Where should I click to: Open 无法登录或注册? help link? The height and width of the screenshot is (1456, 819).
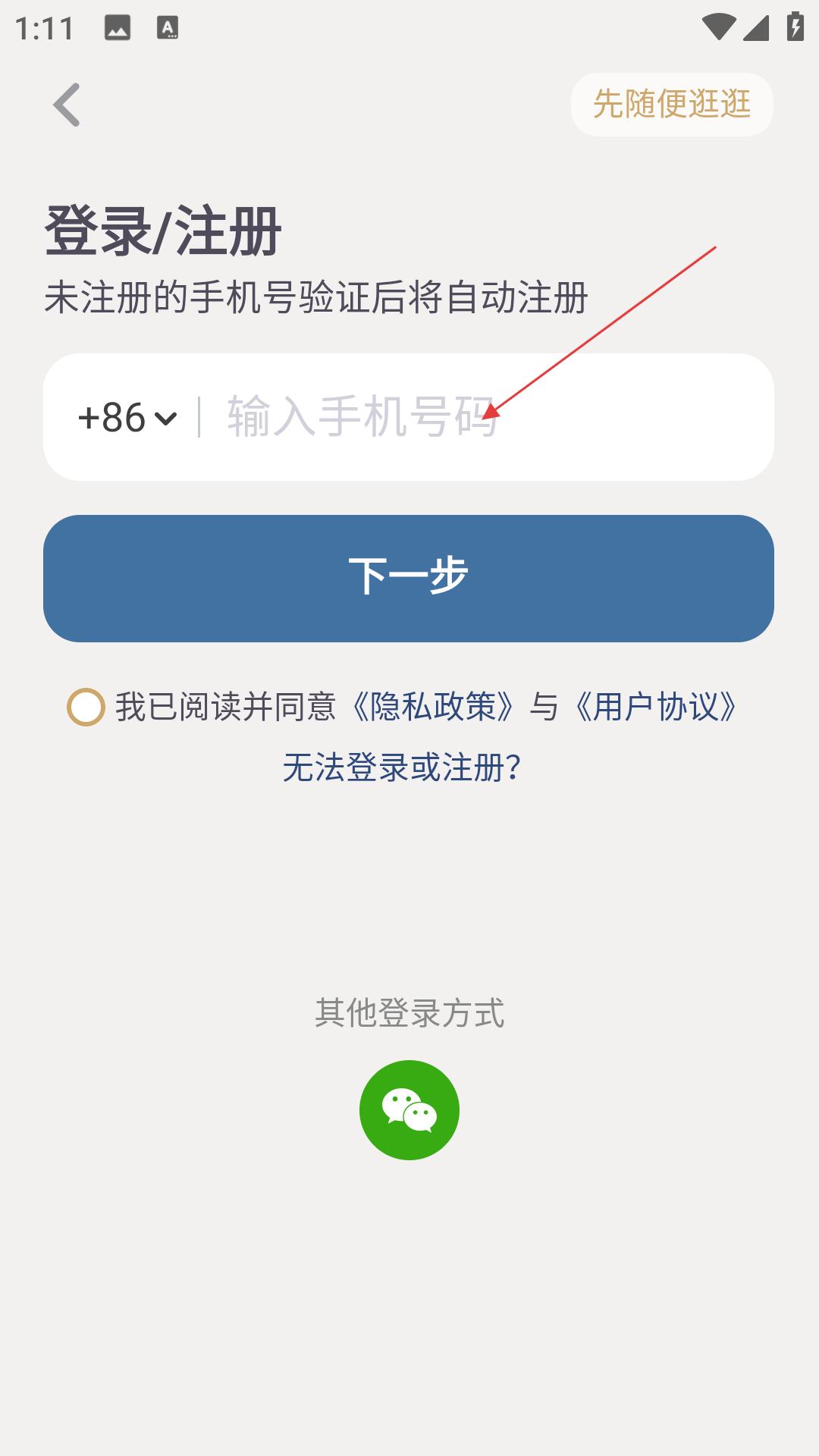coord(402,767)
